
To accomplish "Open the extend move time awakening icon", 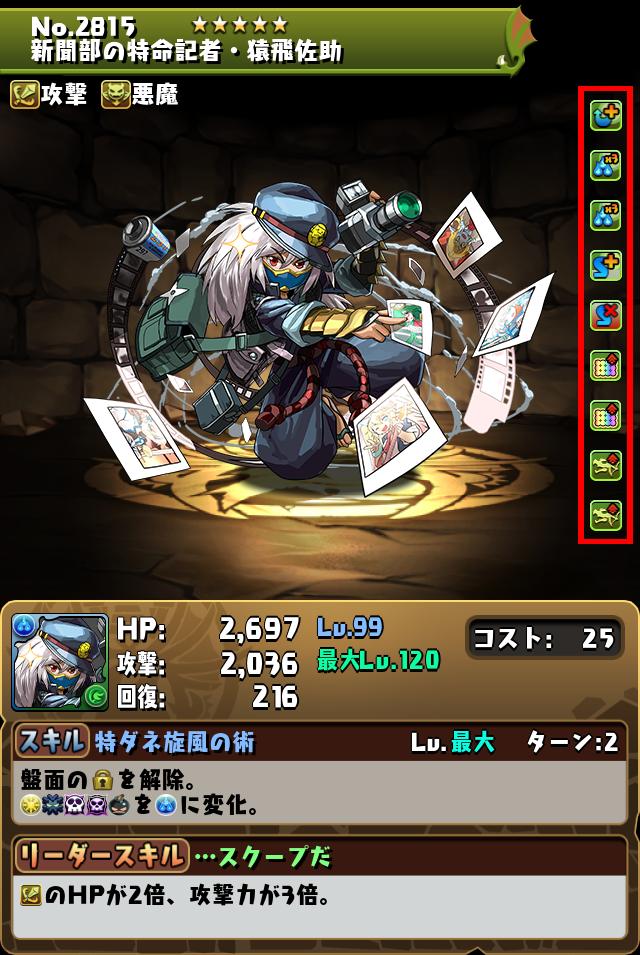I will click(x=605, y=116).
